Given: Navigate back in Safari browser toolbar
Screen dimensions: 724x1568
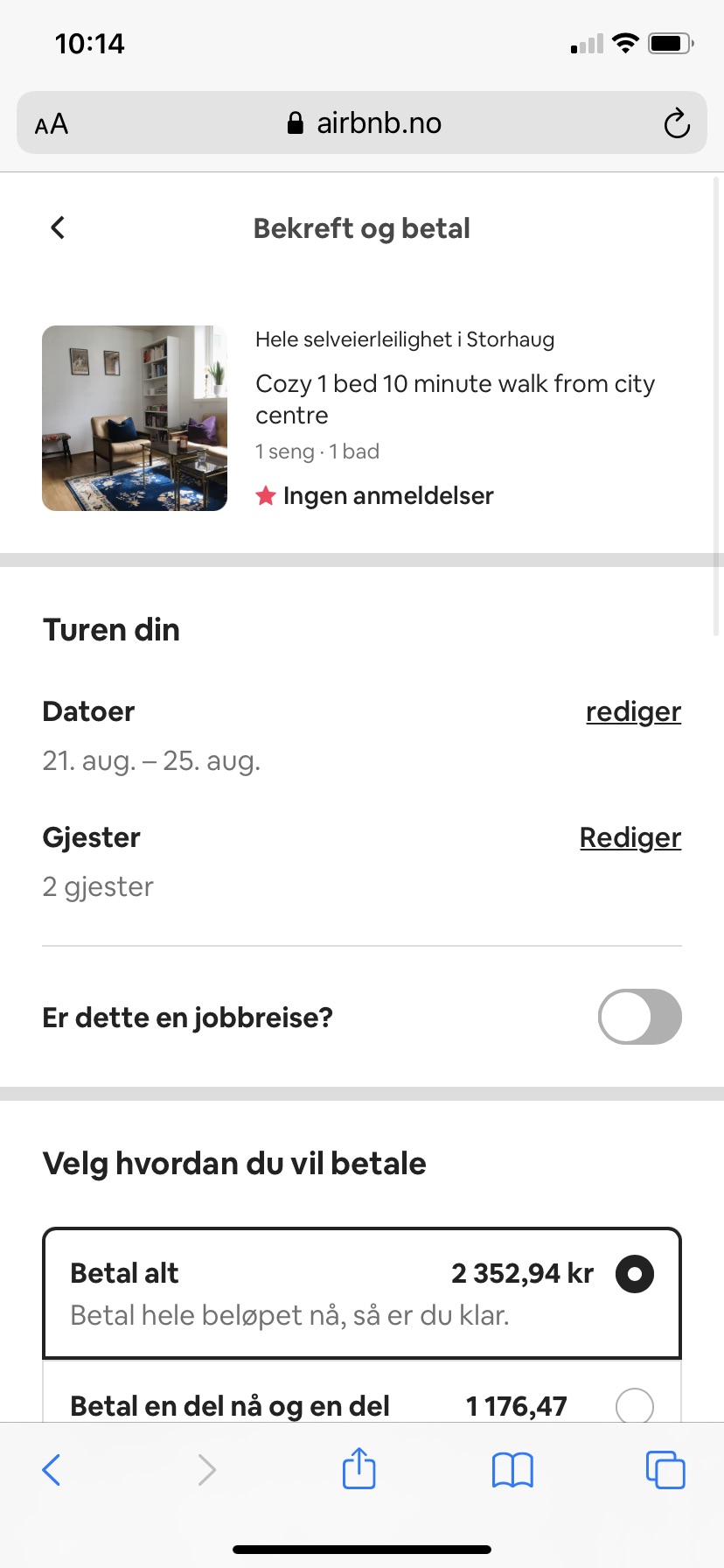Looking at the screenshot, I should point(52,1470).
